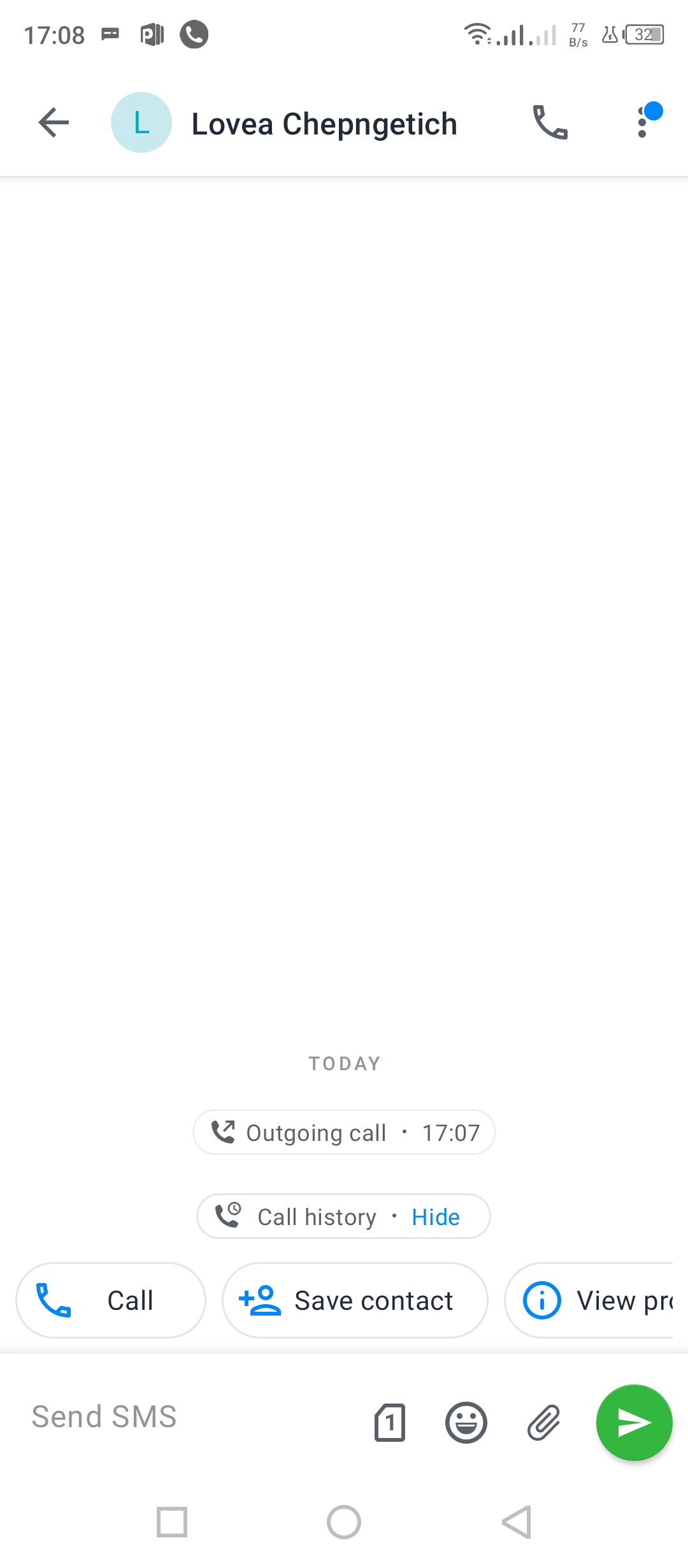688x1568 pixels.
Task: Attach a file with the paperclip
Action: coord(544,1422)
